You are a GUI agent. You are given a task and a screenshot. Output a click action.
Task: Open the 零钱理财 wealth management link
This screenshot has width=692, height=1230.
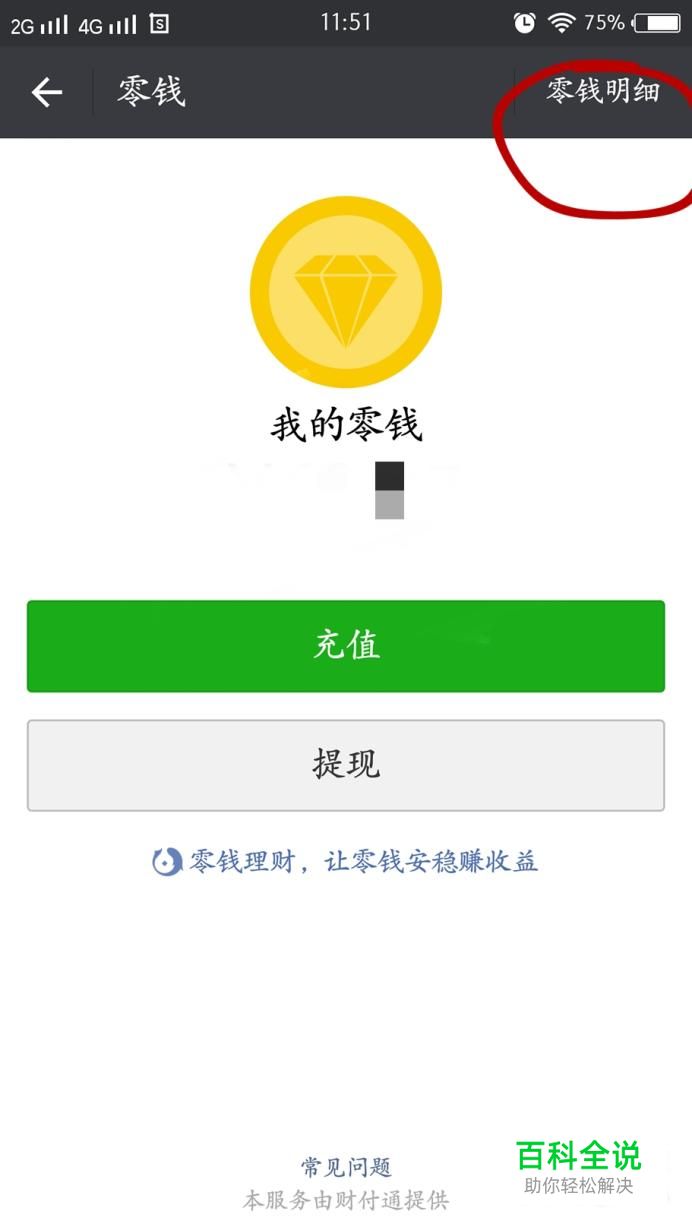pos(345,861)
